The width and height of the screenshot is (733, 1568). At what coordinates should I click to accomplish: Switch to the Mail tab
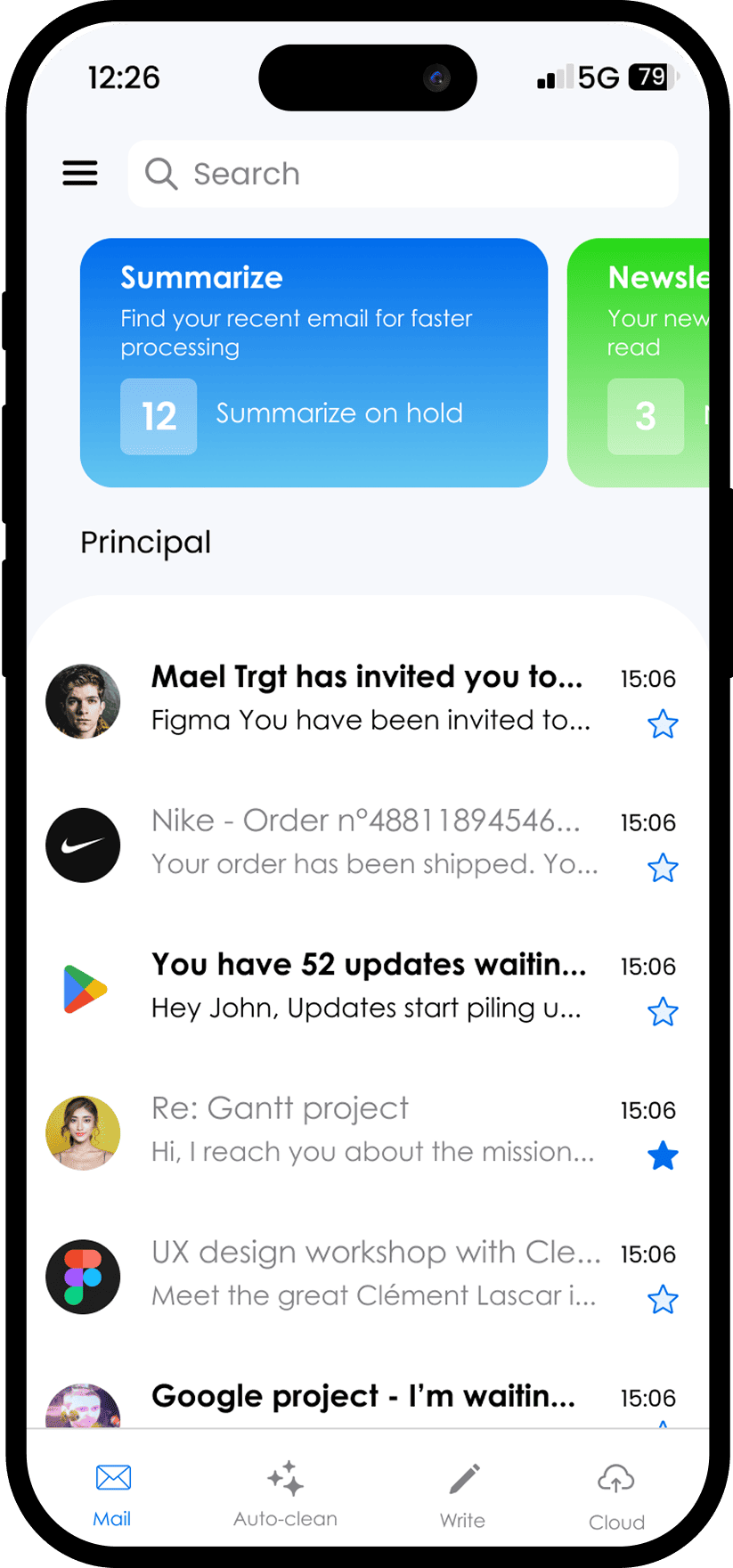[113, 1493]
